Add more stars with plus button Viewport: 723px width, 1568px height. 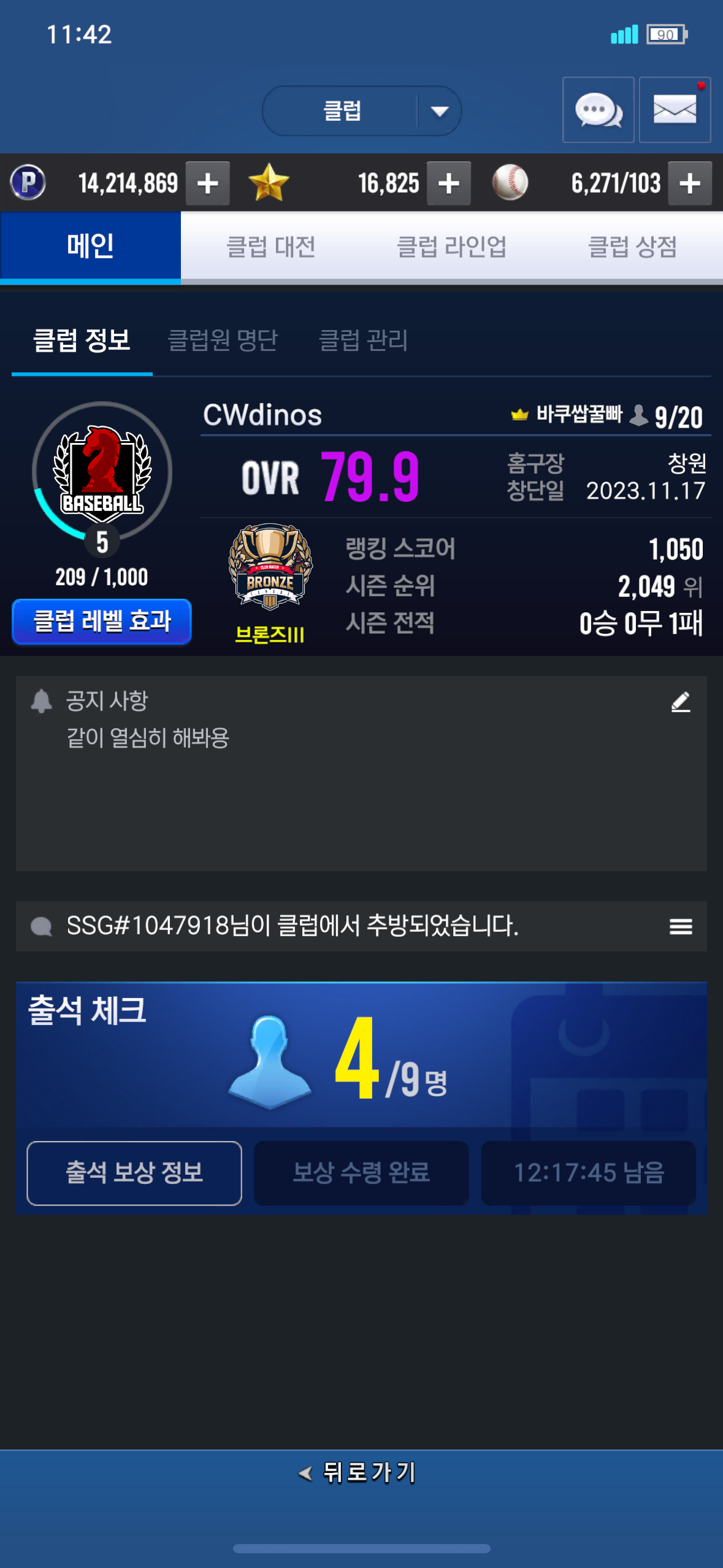[x=448, y=183]
